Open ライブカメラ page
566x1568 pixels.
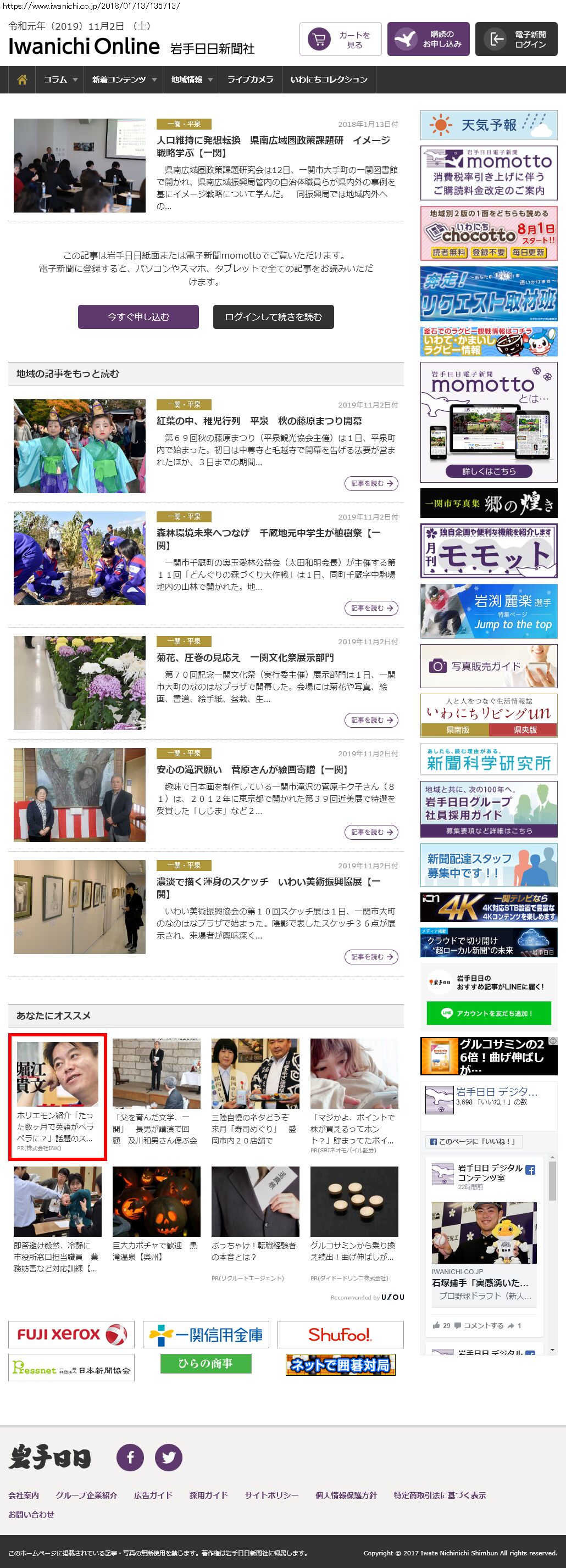point(250,80)
